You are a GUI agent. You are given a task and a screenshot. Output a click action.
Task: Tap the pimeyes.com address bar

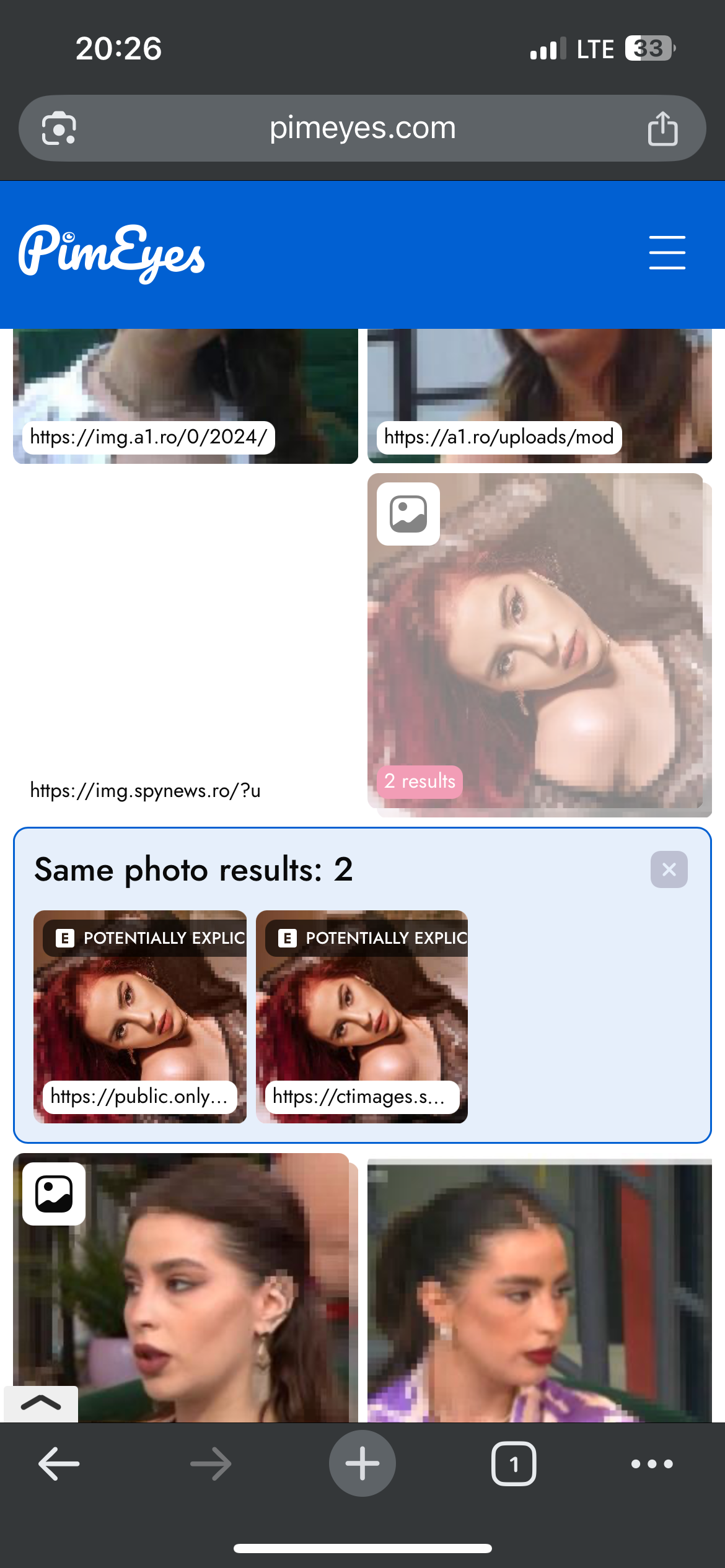tap(362, 128)
